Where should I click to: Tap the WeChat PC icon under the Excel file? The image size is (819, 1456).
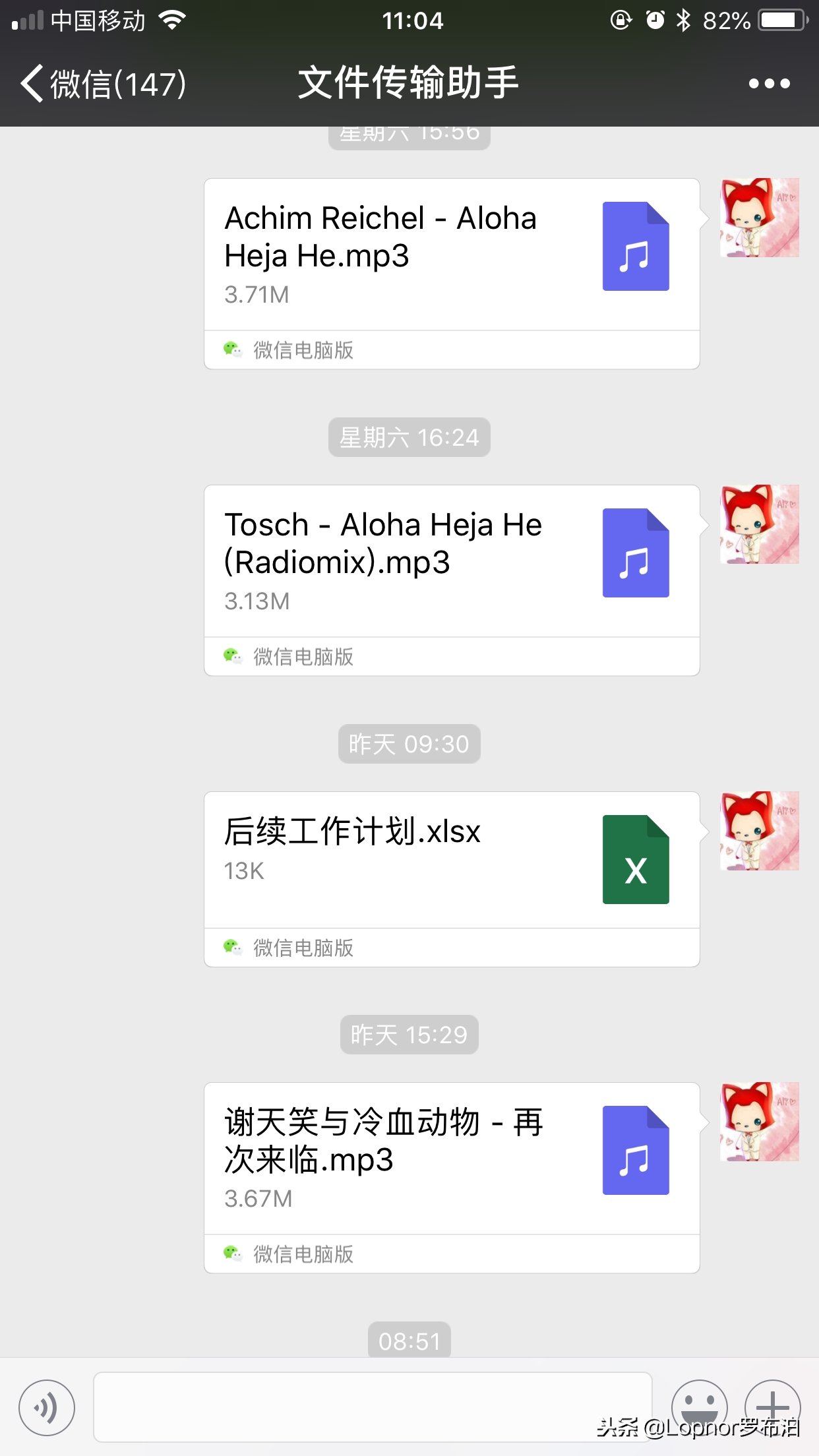tap(233, 948)
